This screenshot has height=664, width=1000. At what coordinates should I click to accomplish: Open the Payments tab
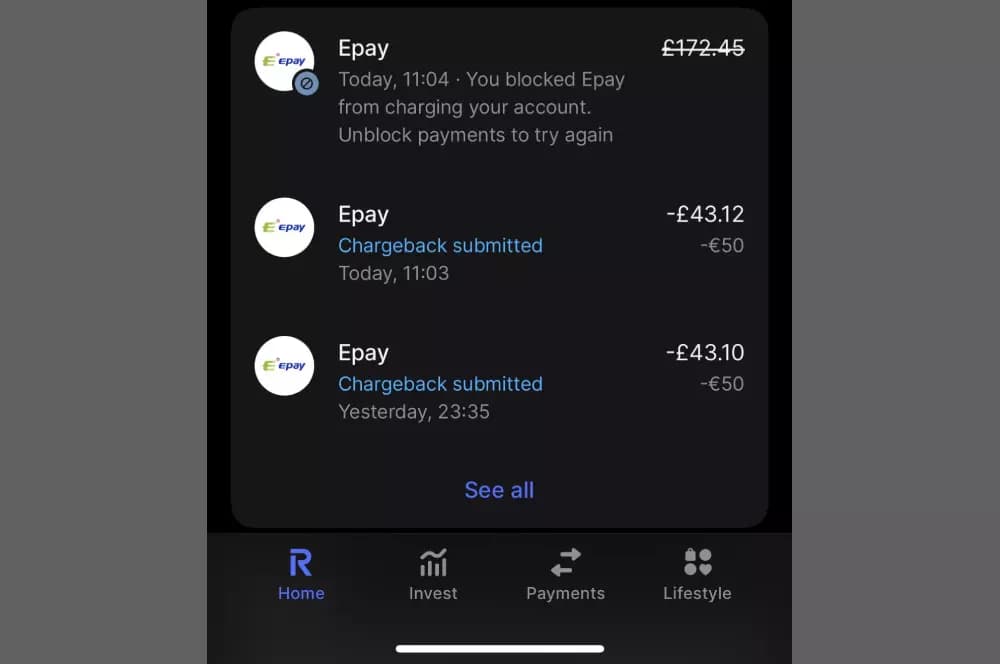(x=565, y=575)
